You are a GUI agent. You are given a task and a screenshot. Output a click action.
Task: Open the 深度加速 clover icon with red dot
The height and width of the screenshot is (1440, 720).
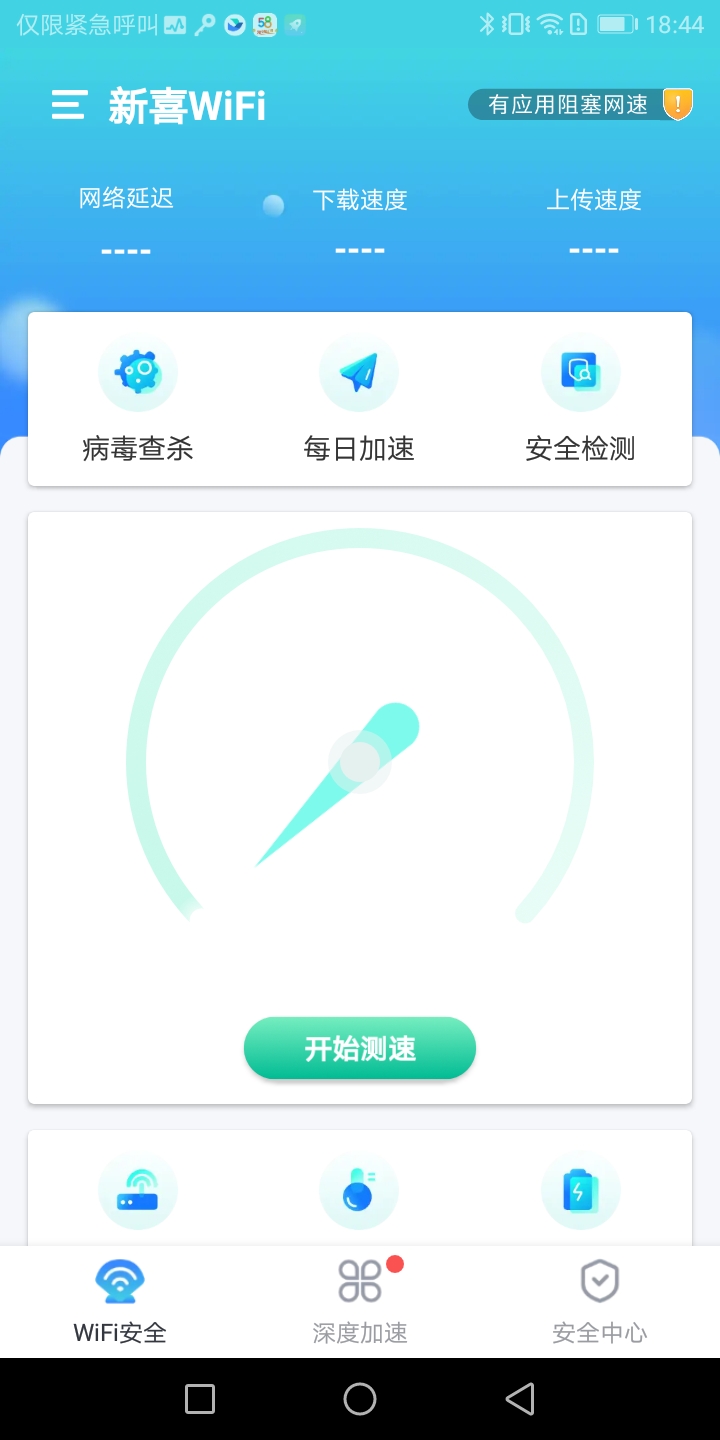click(359, 1281)
